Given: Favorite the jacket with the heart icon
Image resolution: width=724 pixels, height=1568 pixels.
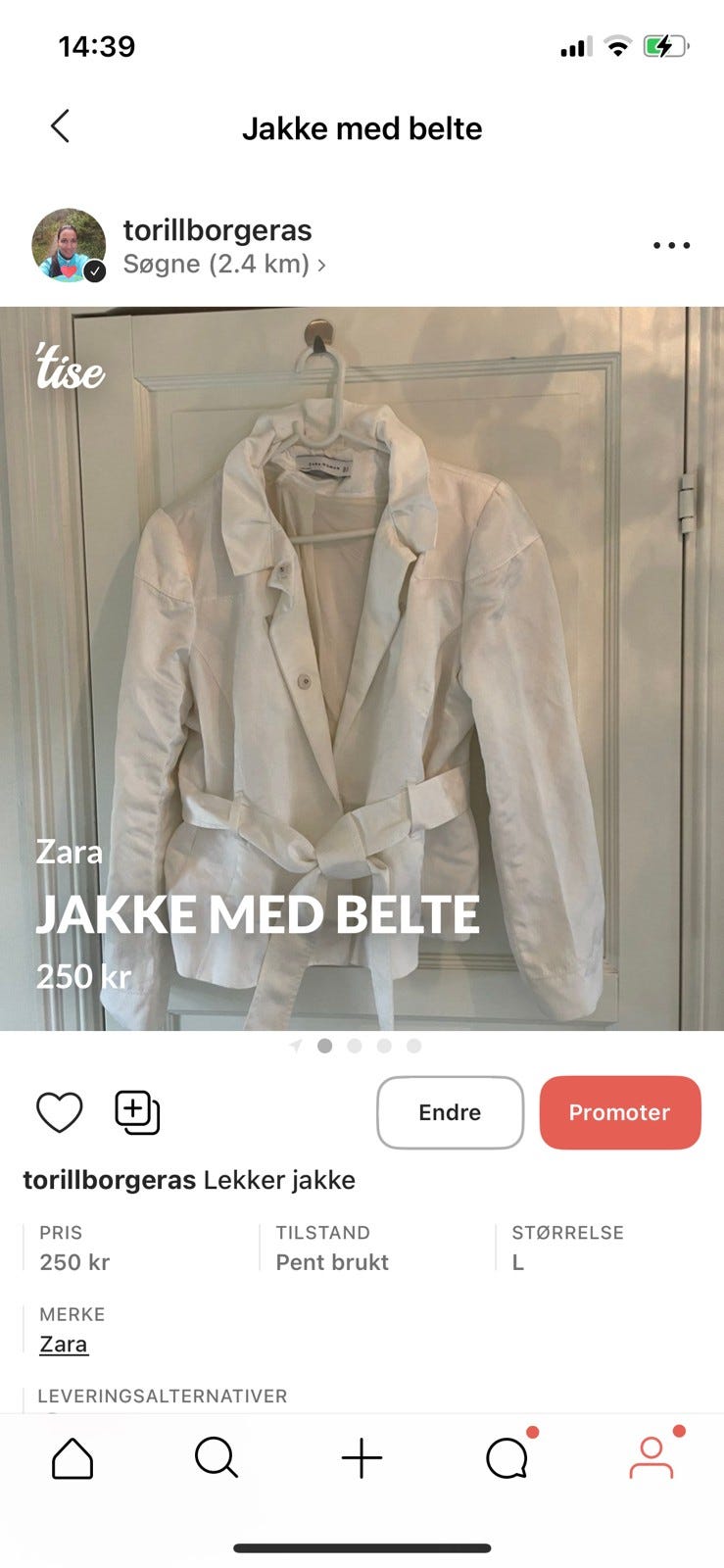Looking at the screenshot, I should (x=59, y=1111).
